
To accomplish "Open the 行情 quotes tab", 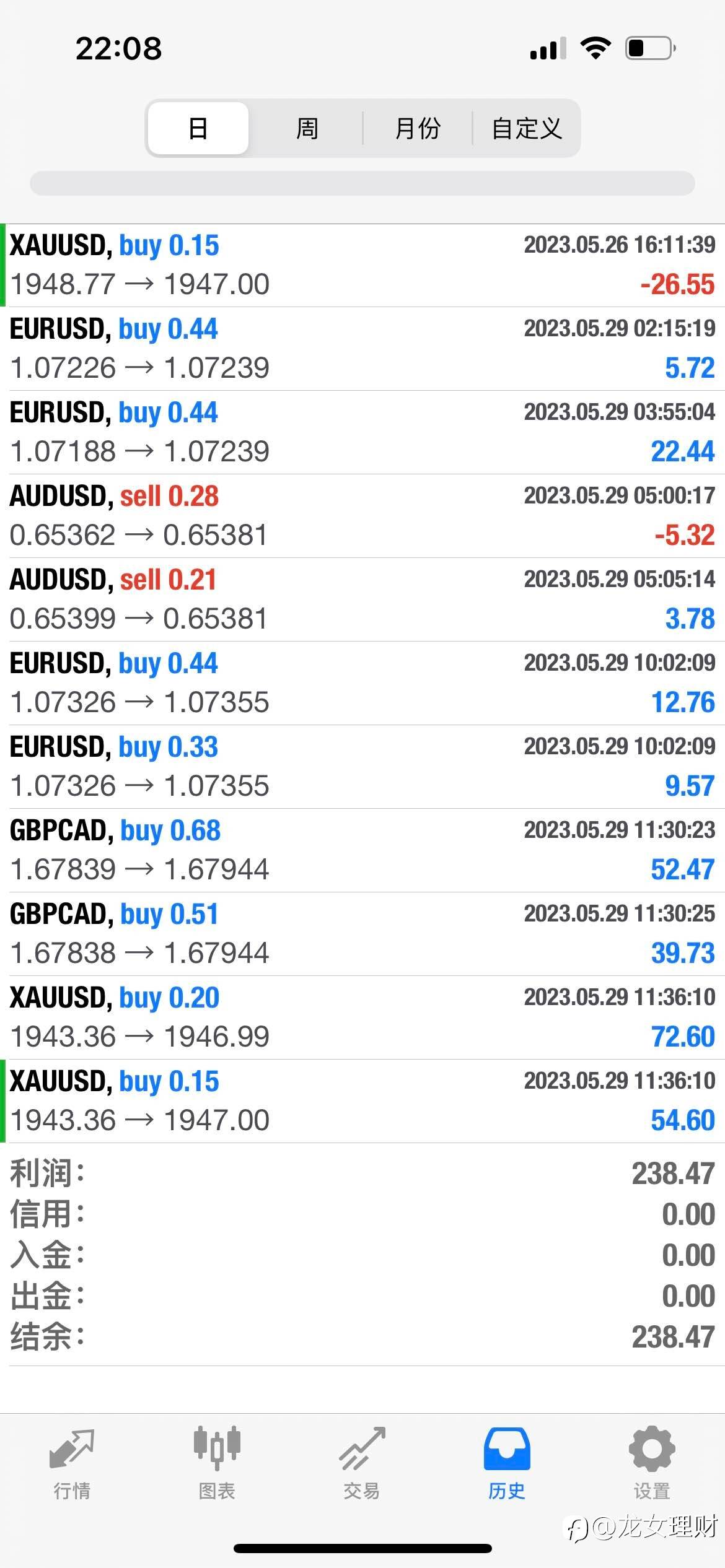I will pos(72,1464).
